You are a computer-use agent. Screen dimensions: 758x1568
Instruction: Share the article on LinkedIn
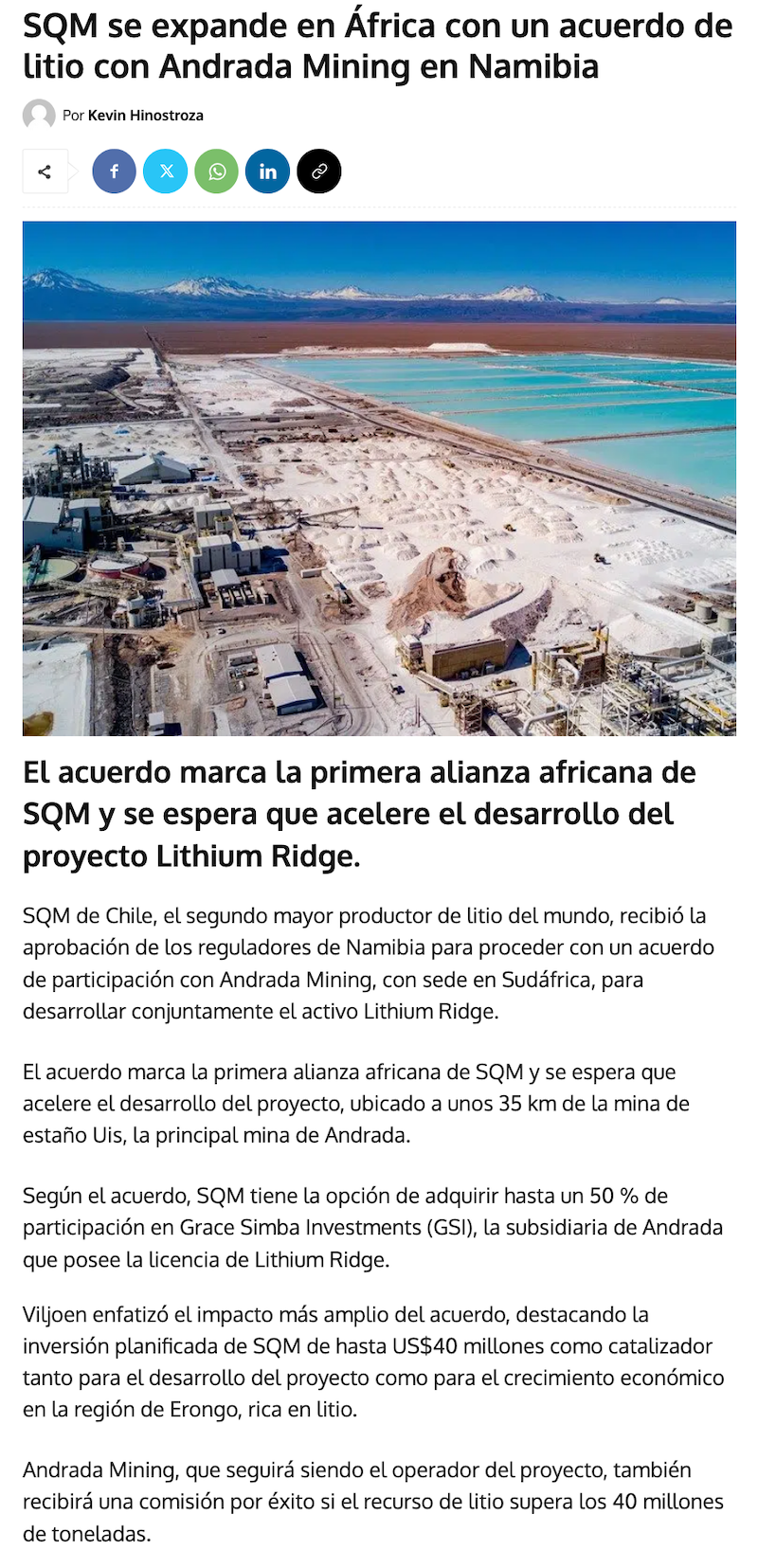268,171
